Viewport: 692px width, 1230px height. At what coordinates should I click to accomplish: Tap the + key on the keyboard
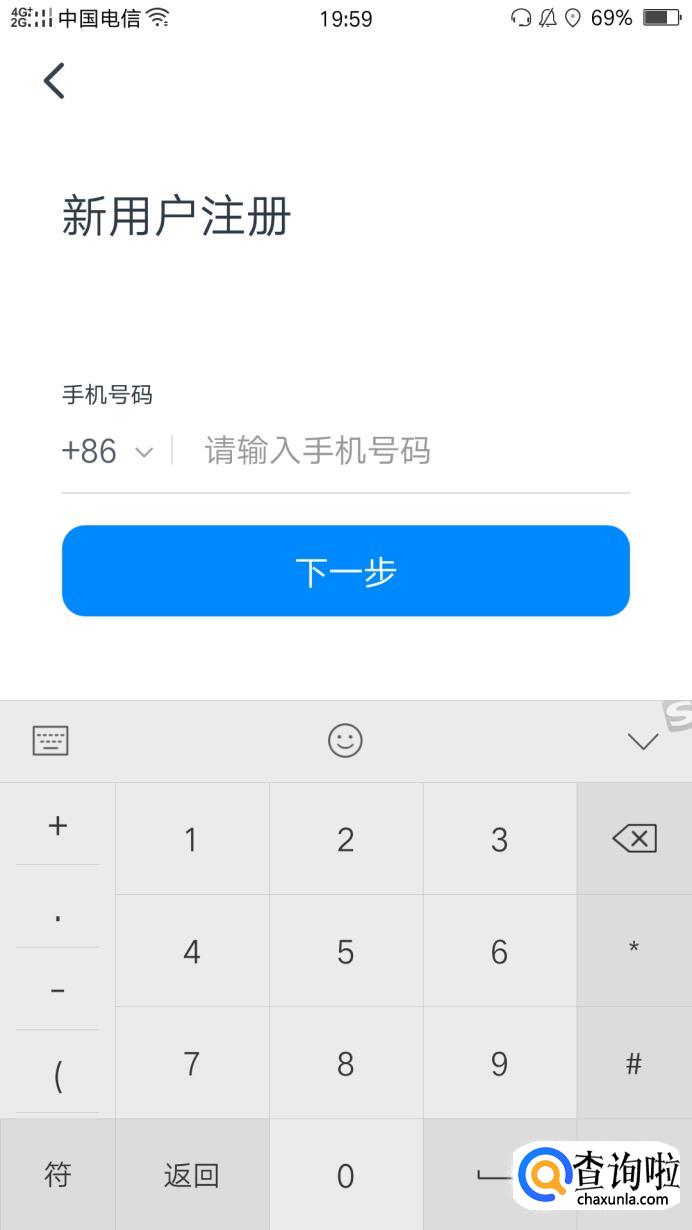pos(58,826)
